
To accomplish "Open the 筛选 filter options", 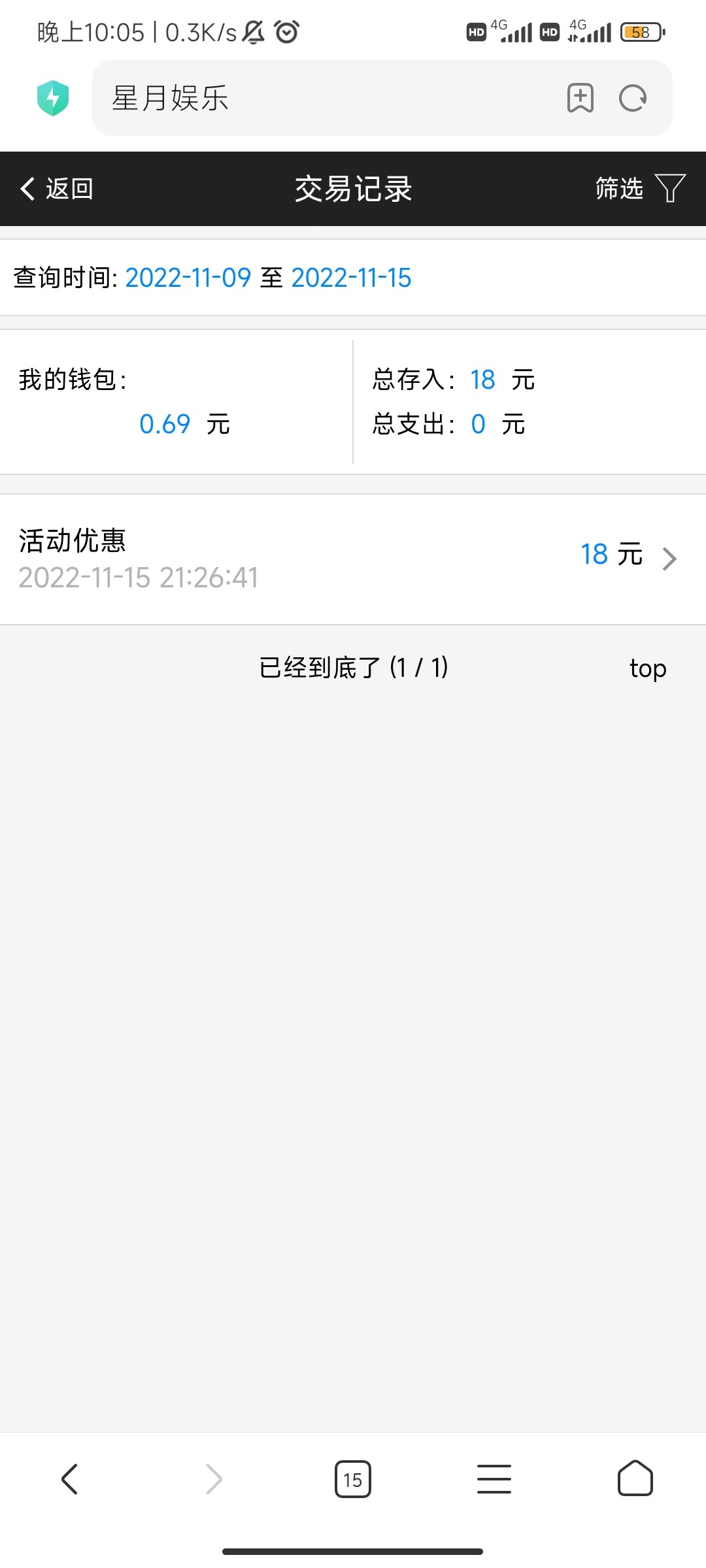I will (640, 189).
